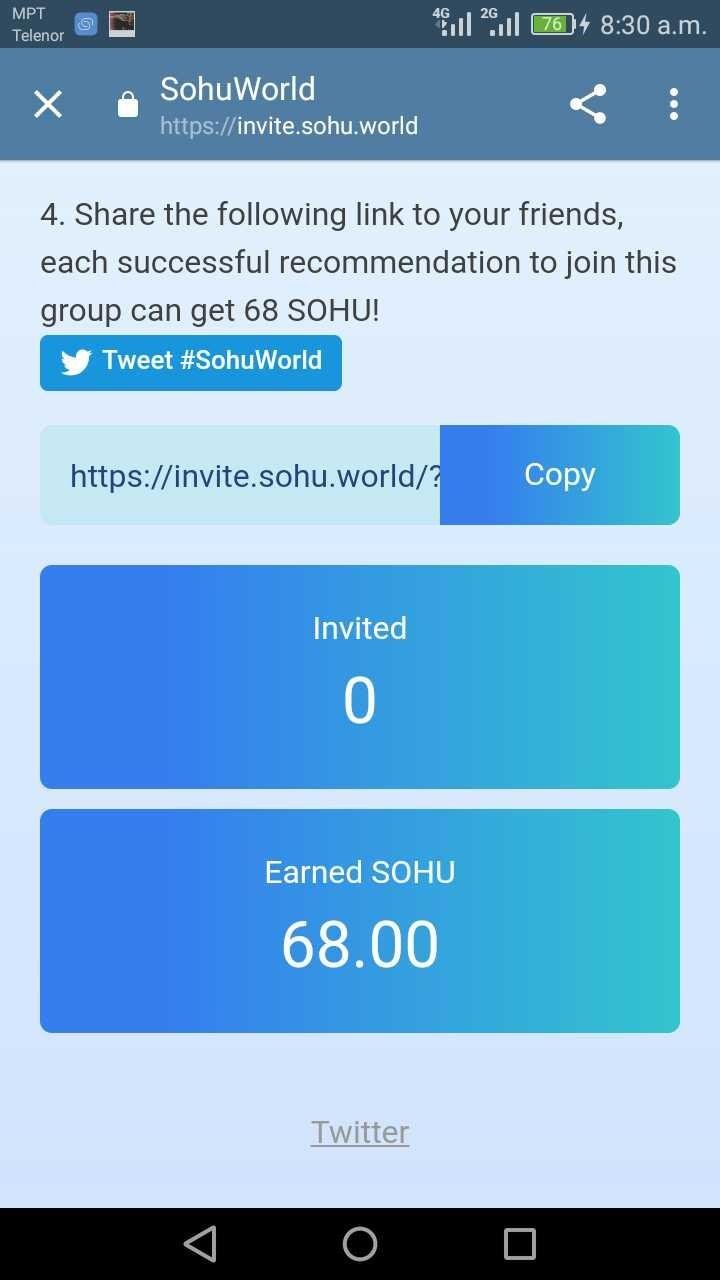Open the Twitter link at the bottom
This screenshot has width=720, height=1280.
coord(360,1132)
